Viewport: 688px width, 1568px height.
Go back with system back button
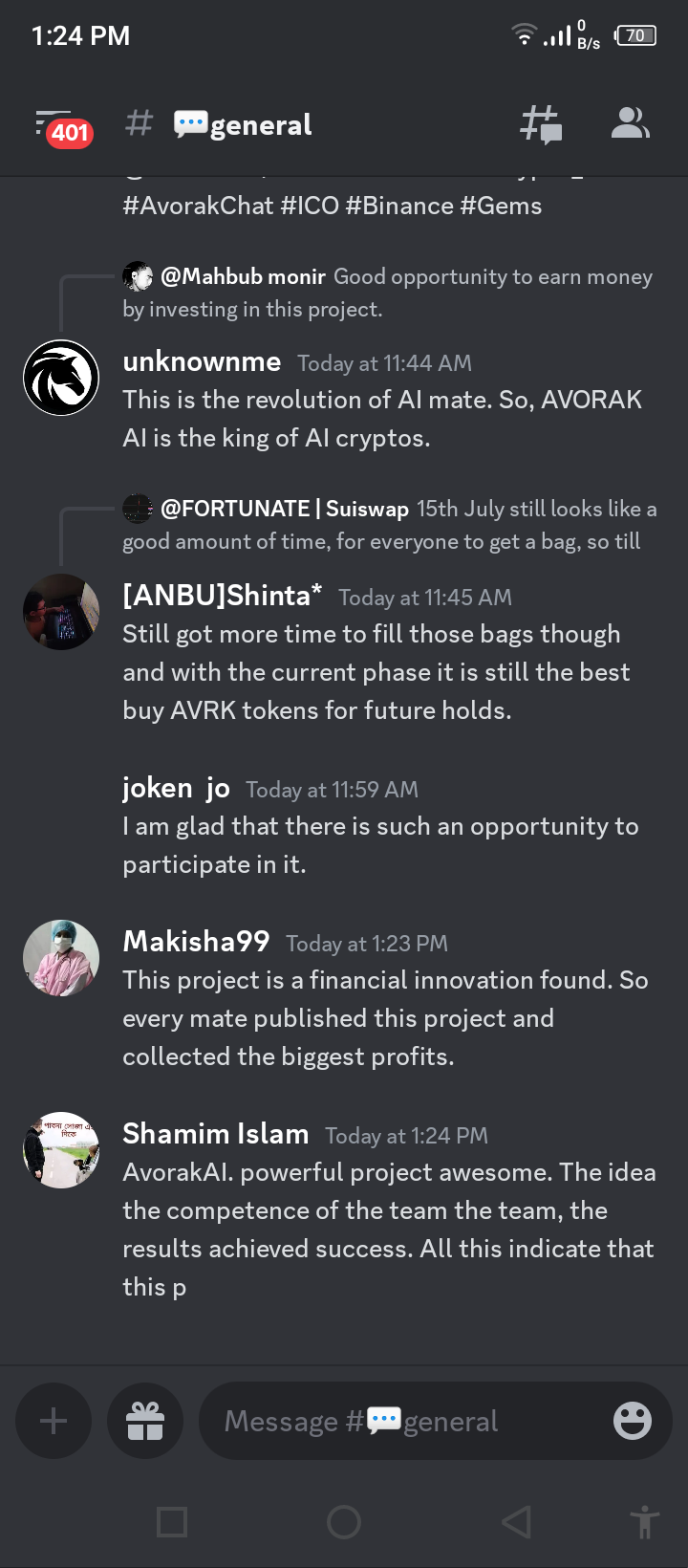pos(516,1521)
